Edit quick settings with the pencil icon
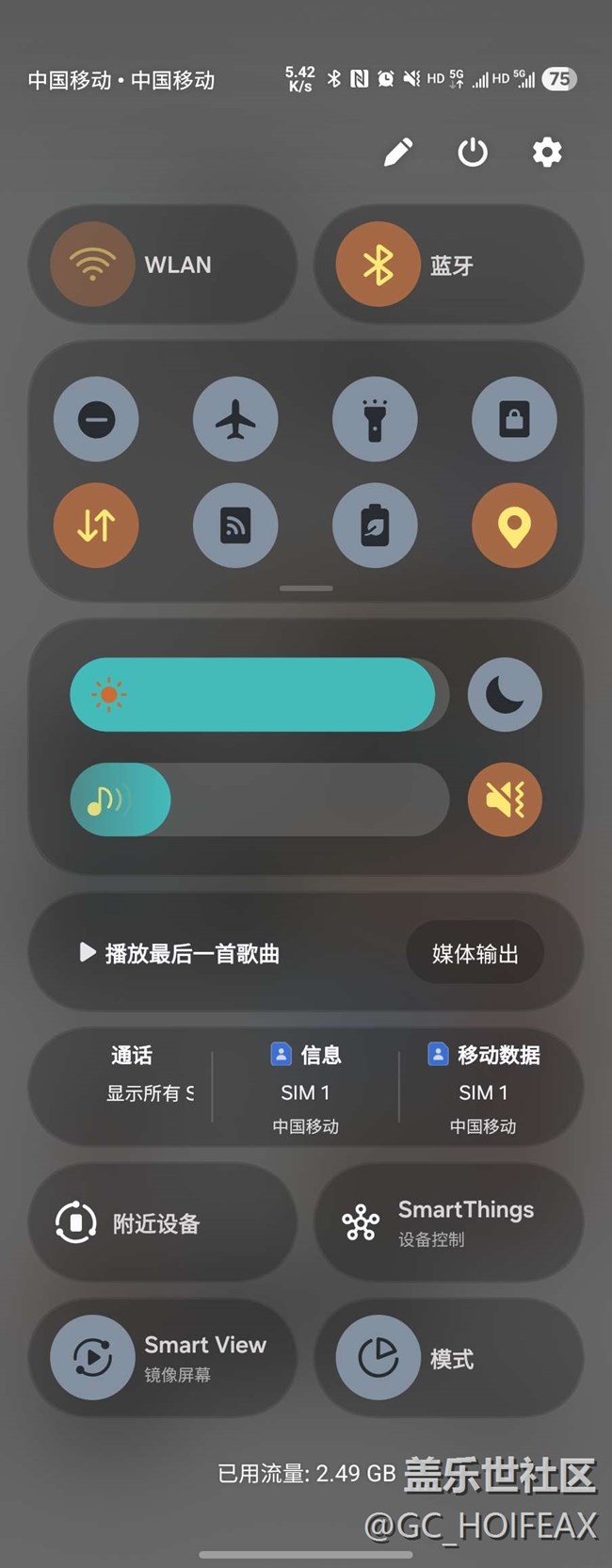612x1568 pixels. (x=398, y=152)
